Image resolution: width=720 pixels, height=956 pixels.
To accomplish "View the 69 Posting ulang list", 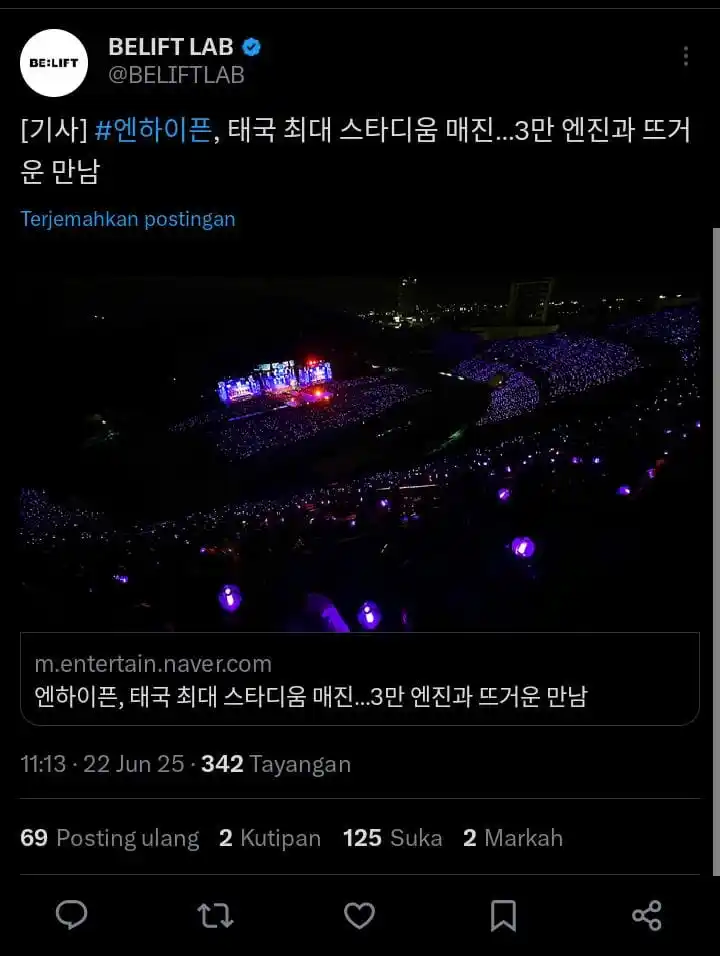I will click(x=109, y=838).
